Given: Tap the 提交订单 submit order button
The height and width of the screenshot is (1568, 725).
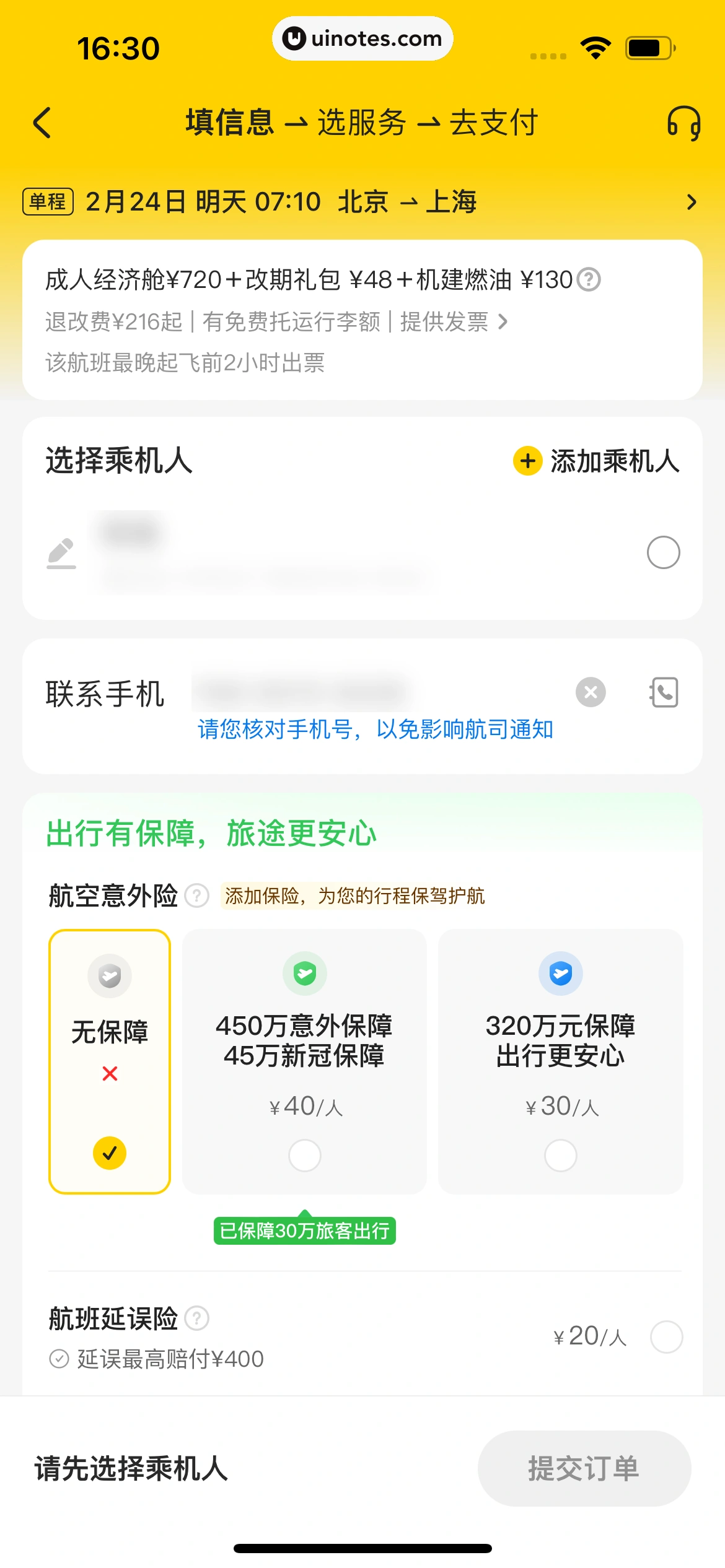Looking at the screenshot, I should click(x=584, y=1468).
